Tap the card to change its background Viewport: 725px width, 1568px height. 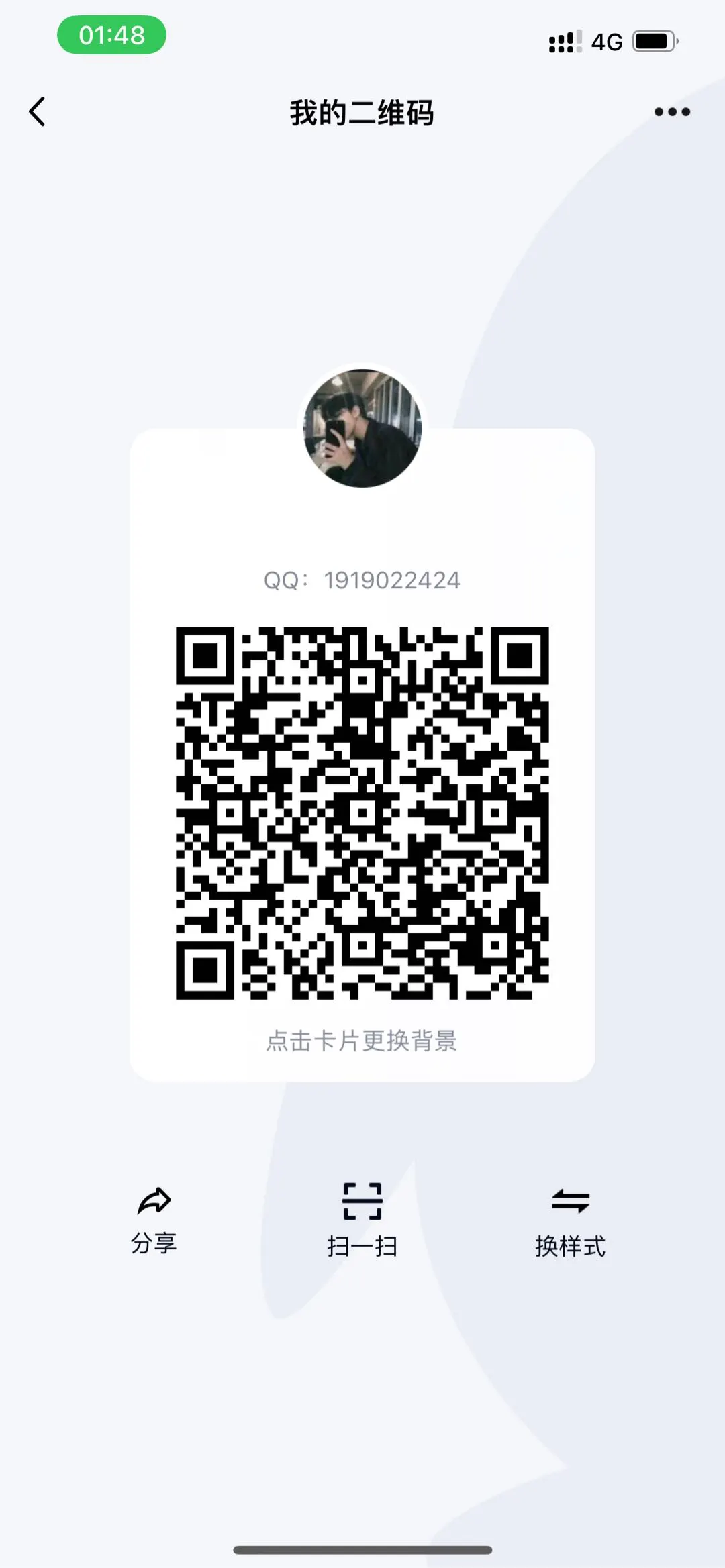pos(362,1041)
